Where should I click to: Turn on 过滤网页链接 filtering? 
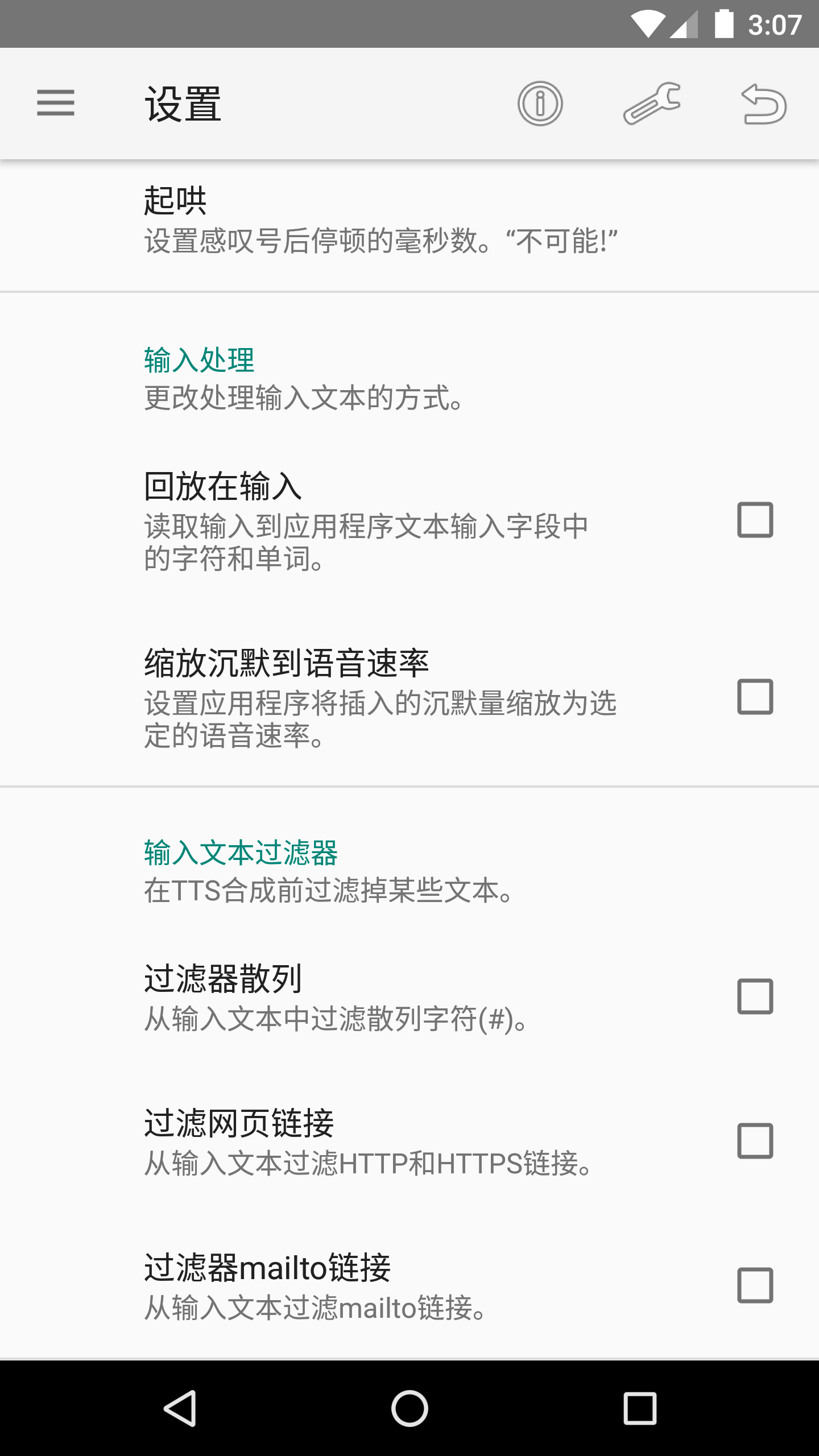pos(755,1141)
